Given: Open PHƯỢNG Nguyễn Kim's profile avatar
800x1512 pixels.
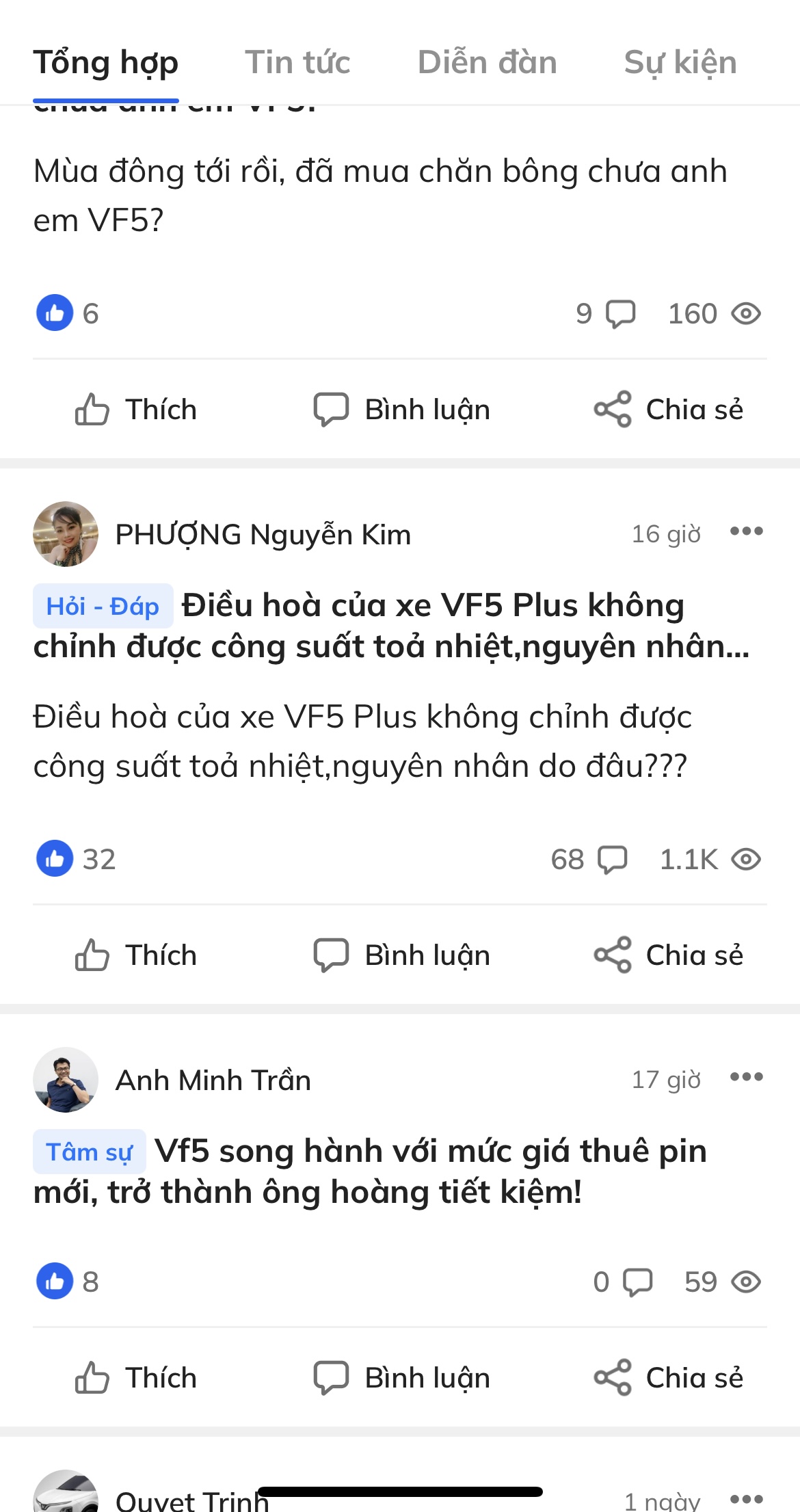Looking at the screenshot, I should [66, 534].
